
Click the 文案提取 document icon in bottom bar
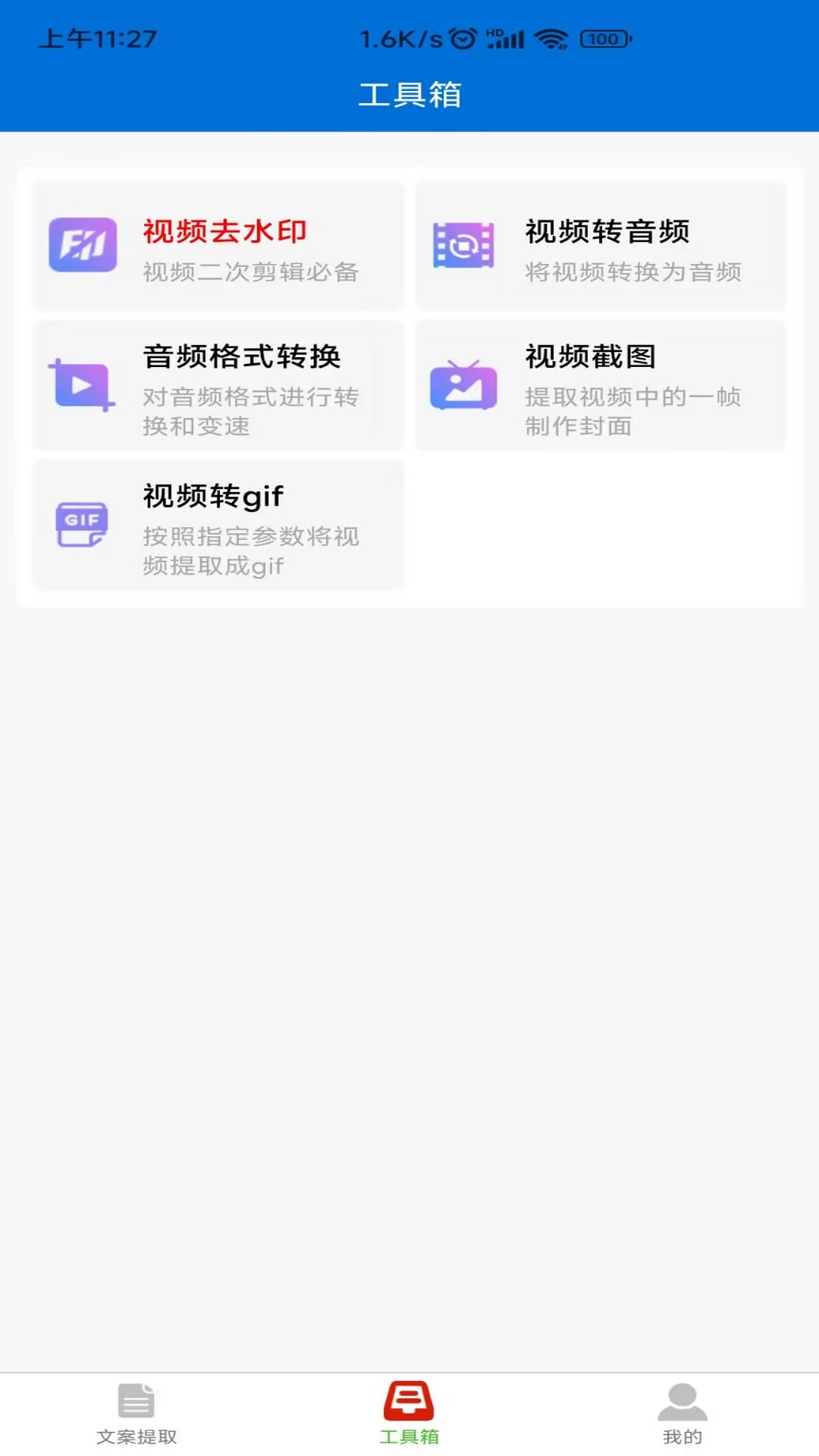point(135,1399)
